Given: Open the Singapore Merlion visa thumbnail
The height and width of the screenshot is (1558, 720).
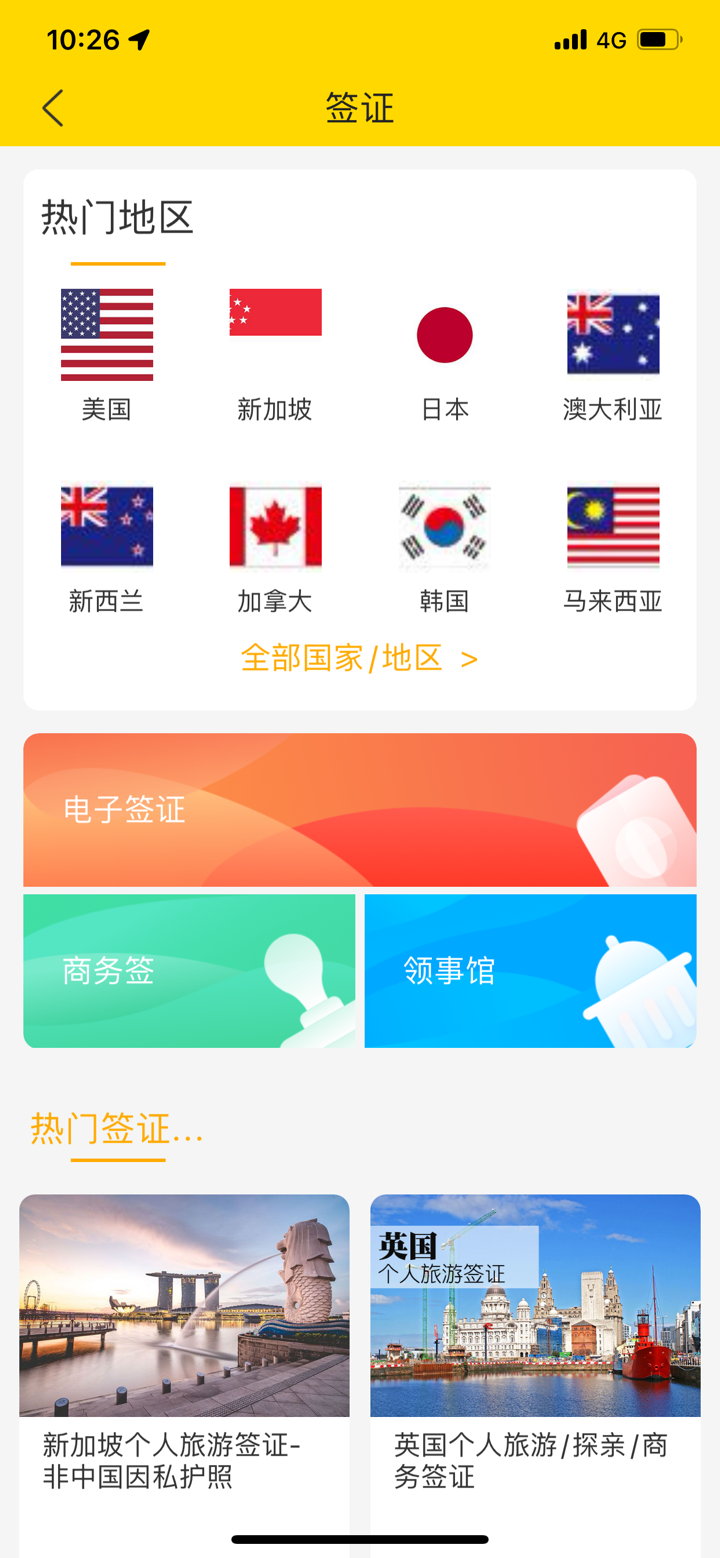Looking at the screenshot, I should [184, 1305].
